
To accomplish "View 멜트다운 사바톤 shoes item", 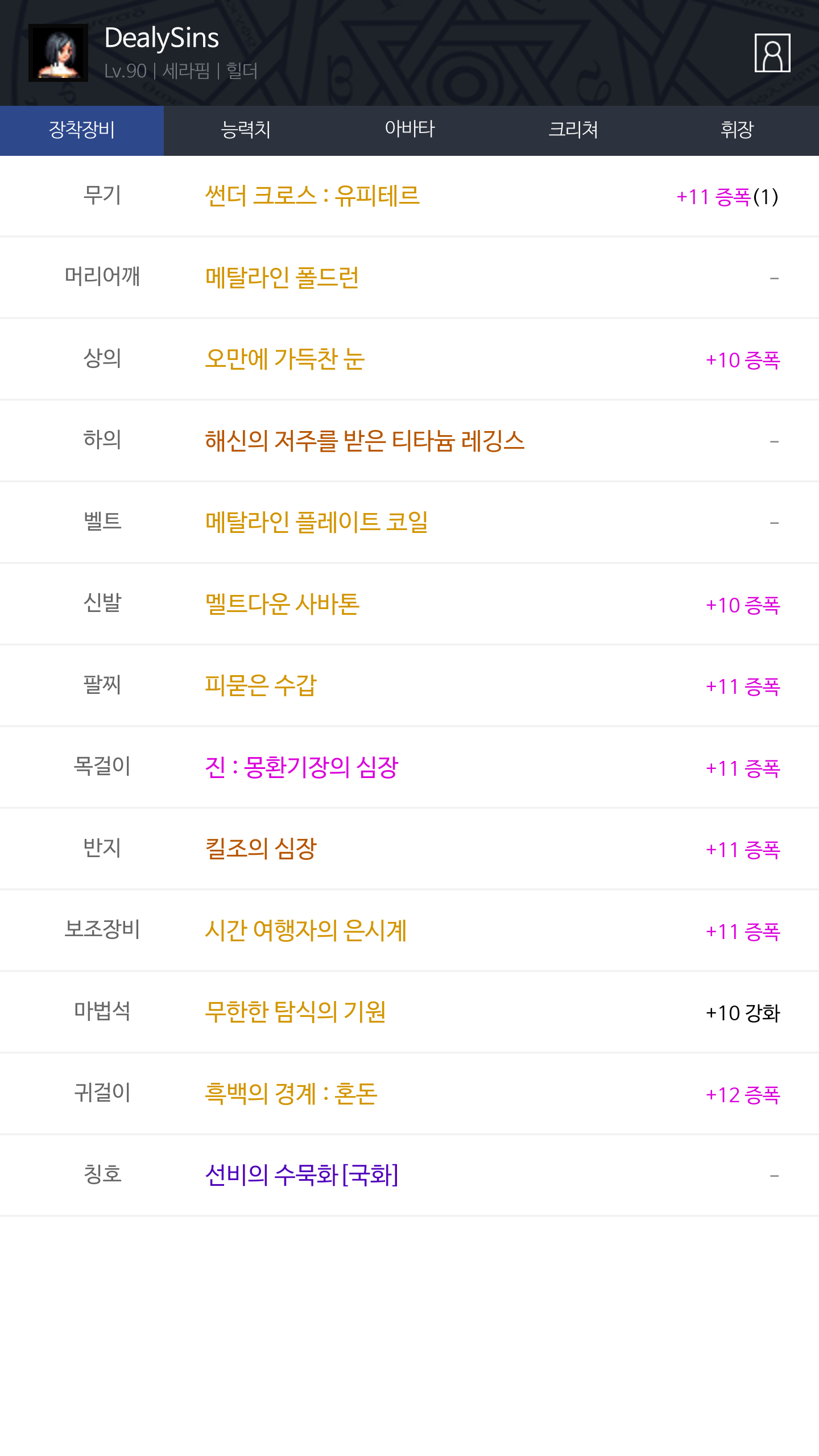I will [x=282, y=604].
